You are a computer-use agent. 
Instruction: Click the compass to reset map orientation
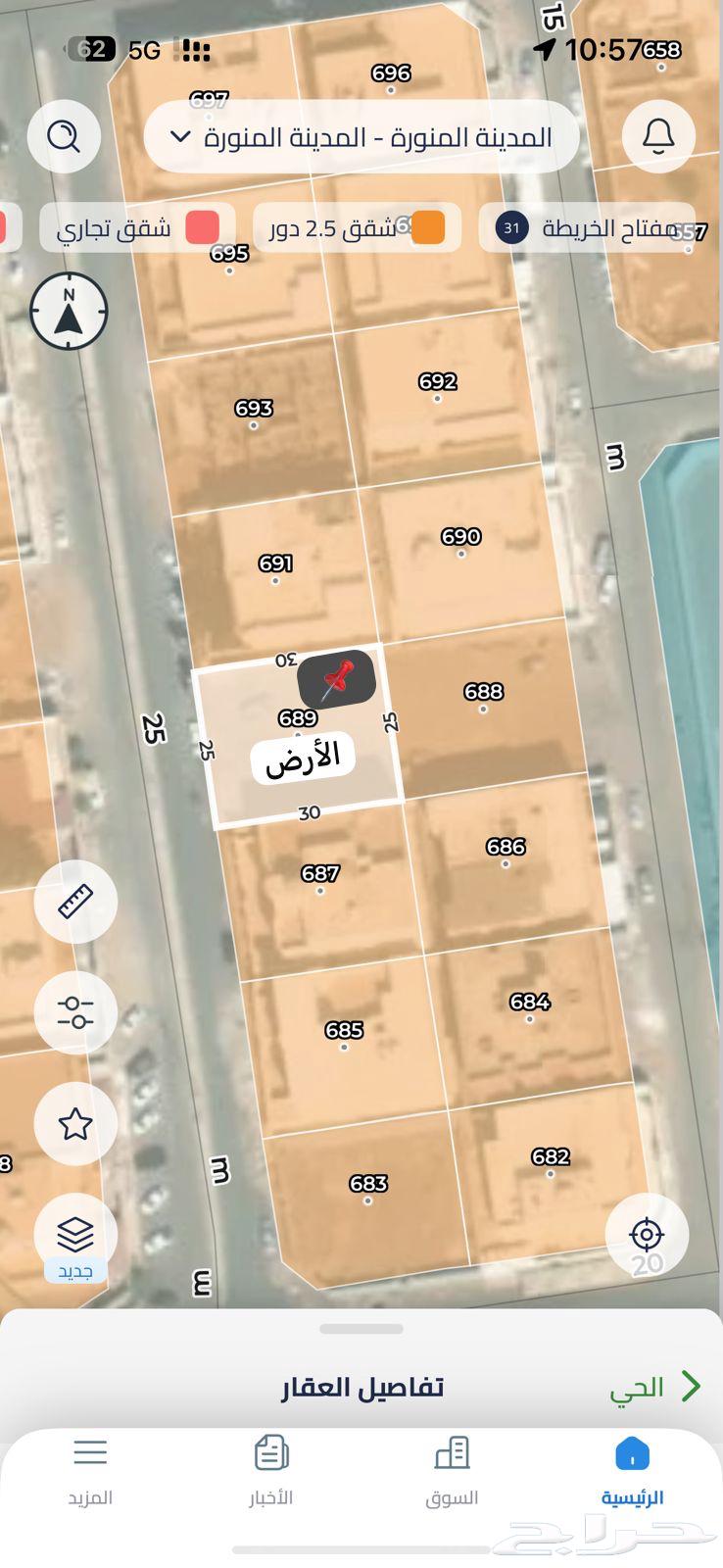point(69,312)
